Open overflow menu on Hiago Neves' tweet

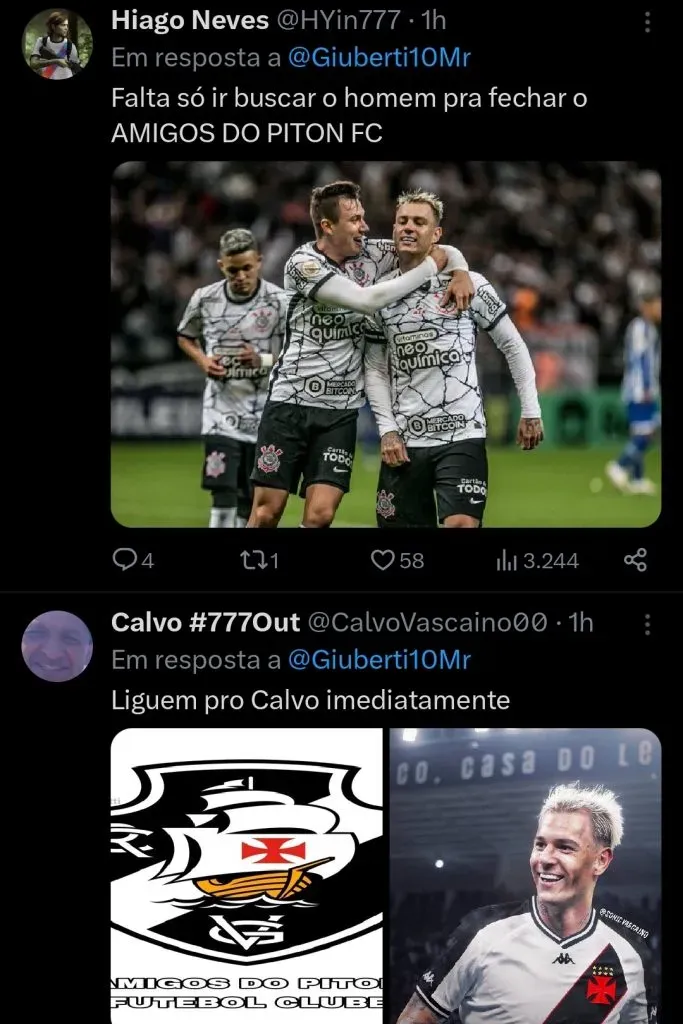(647, 22)
